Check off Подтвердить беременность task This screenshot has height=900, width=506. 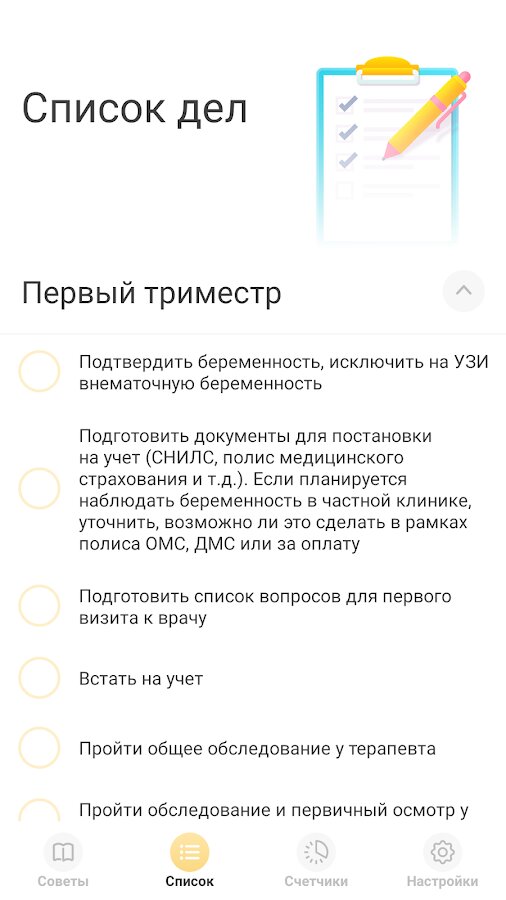pyautogui.click(x=40, y=371)
